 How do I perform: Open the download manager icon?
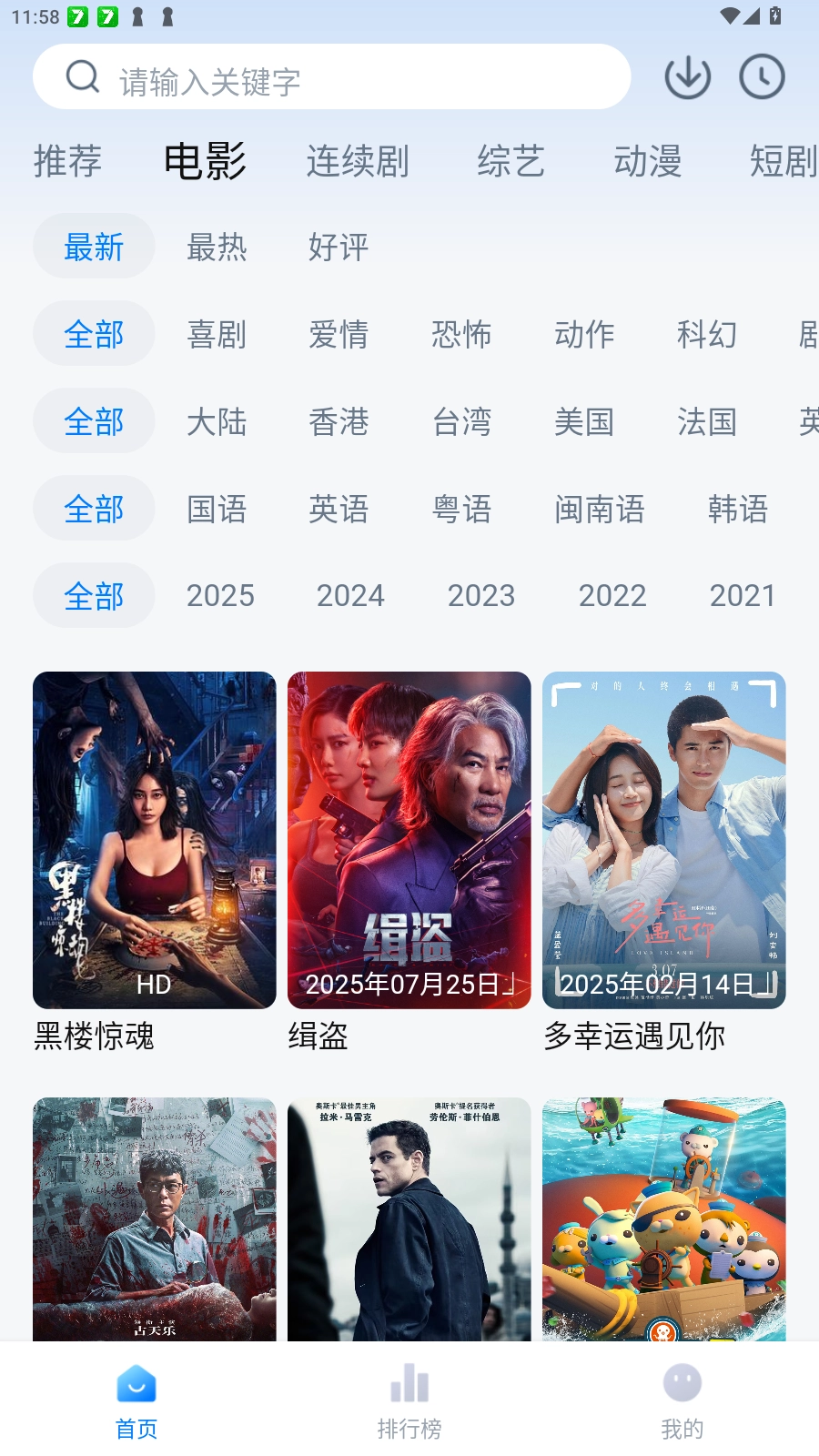pyautogui.click(x=687, y=76)
